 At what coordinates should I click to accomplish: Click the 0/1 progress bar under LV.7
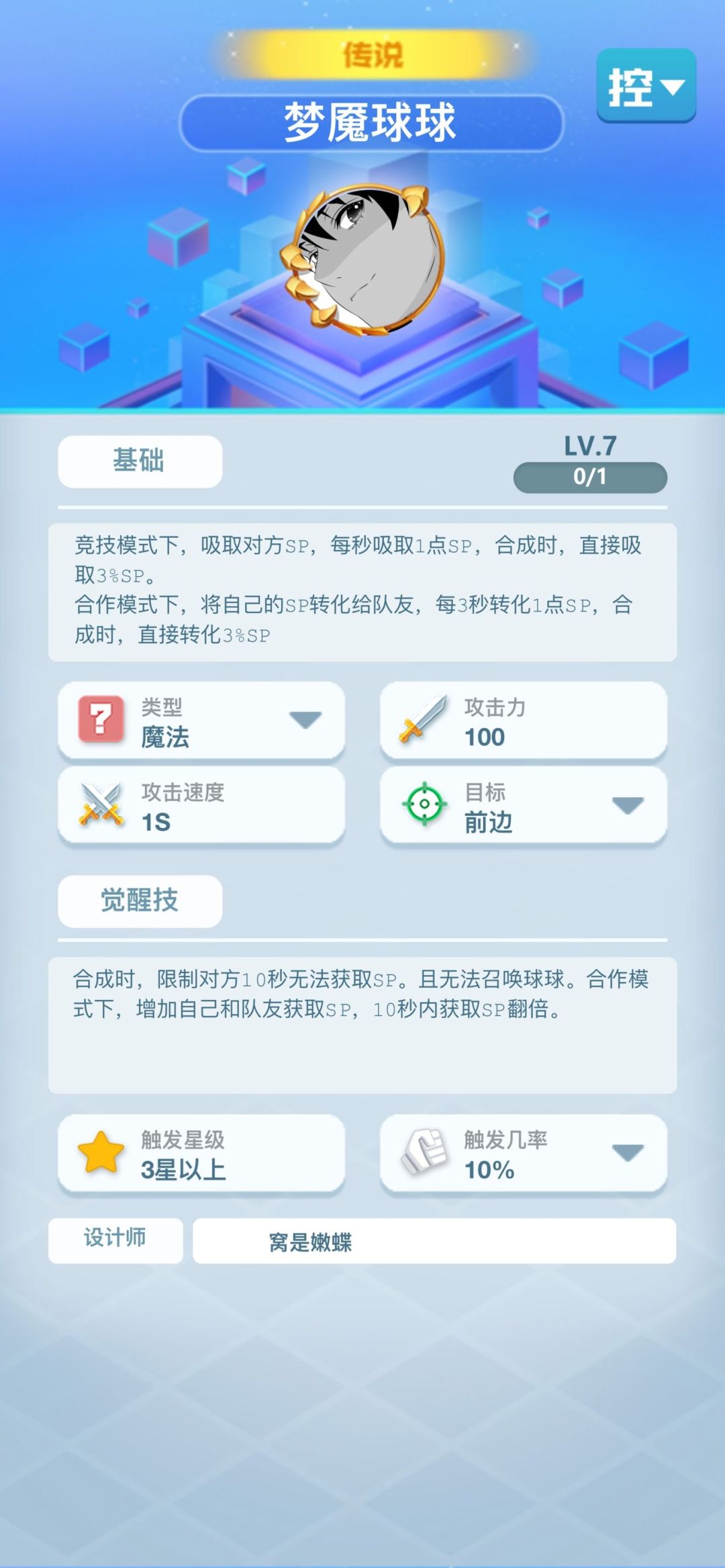click(591, 477)
